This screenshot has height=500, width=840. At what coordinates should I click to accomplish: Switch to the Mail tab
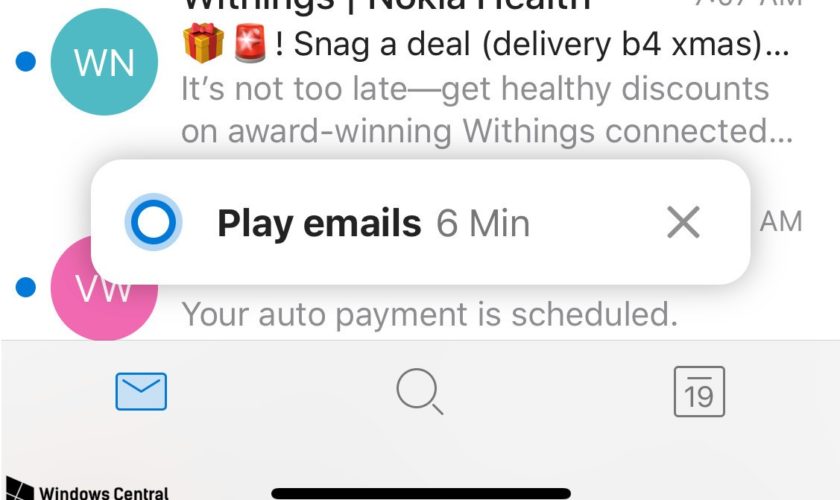tap(141, 392)
